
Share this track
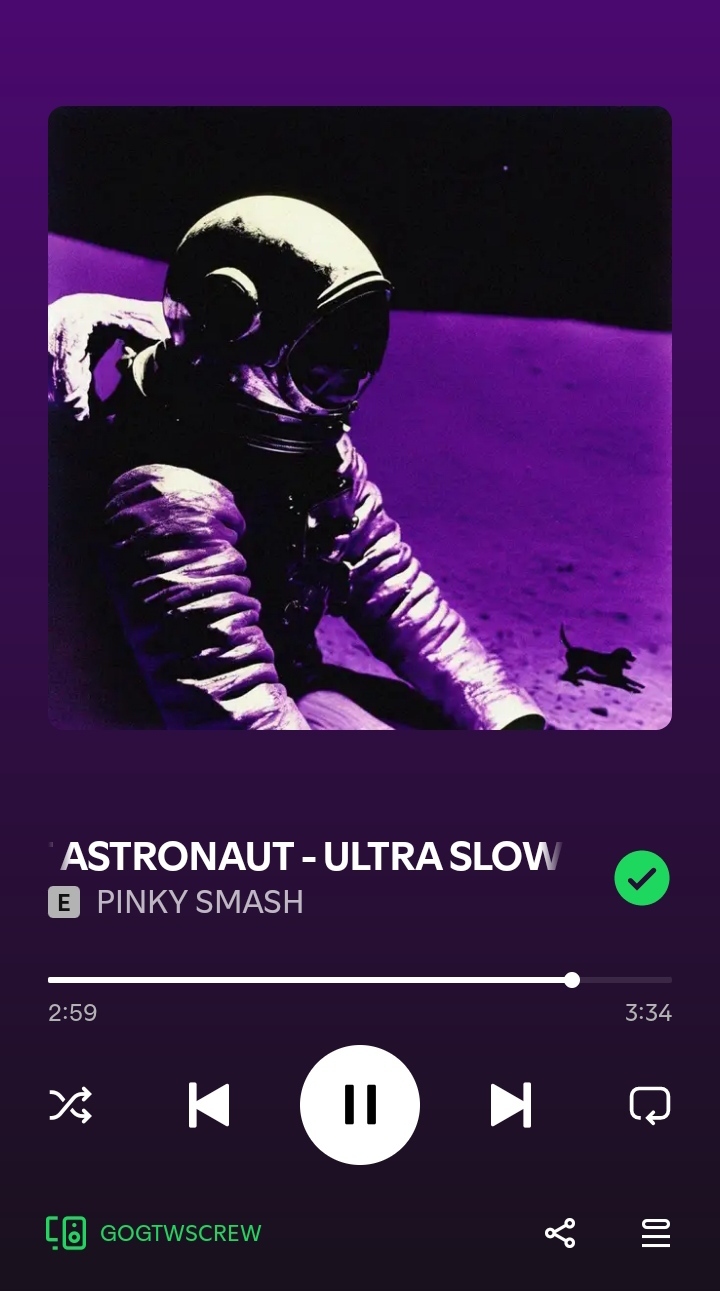tap(560, 1233)
